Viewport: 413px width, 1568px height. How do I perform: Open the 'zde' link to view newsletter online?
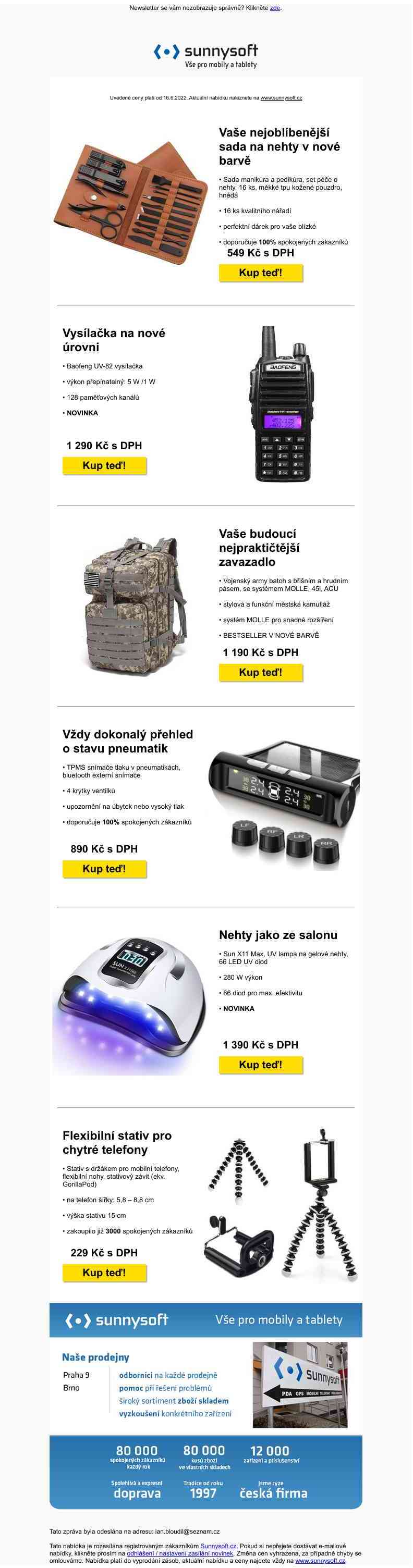[275, 8]
